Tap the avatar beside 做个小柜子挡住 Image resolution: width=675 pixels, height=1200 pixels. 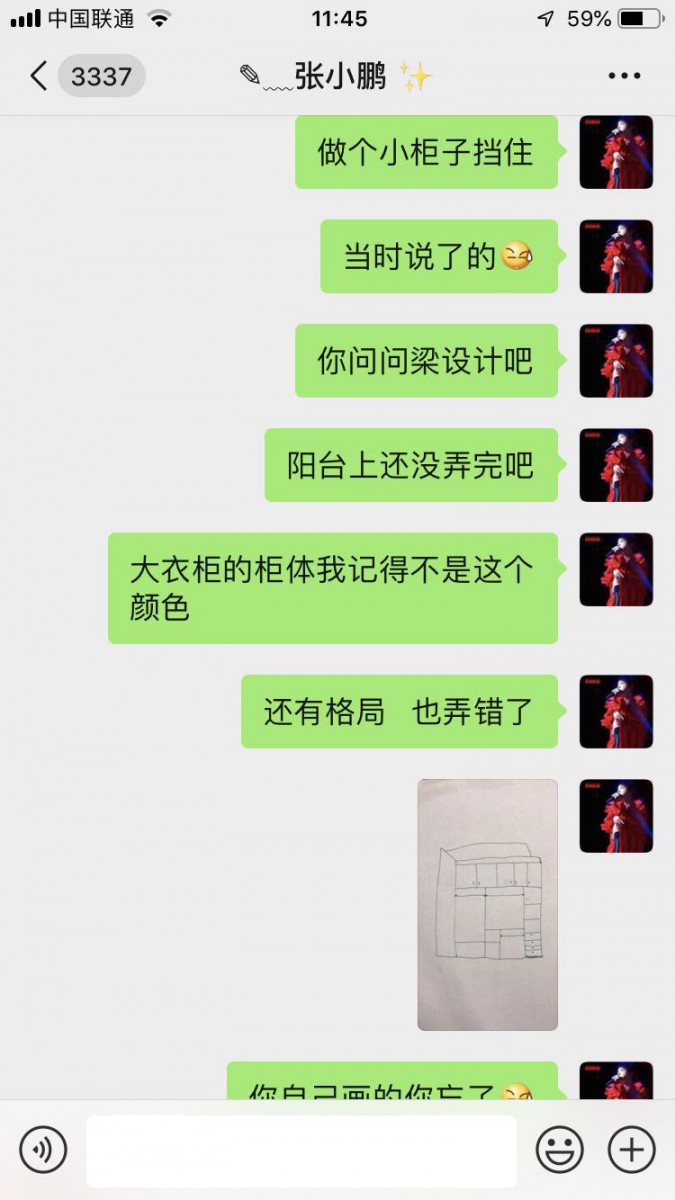(616, 152)
